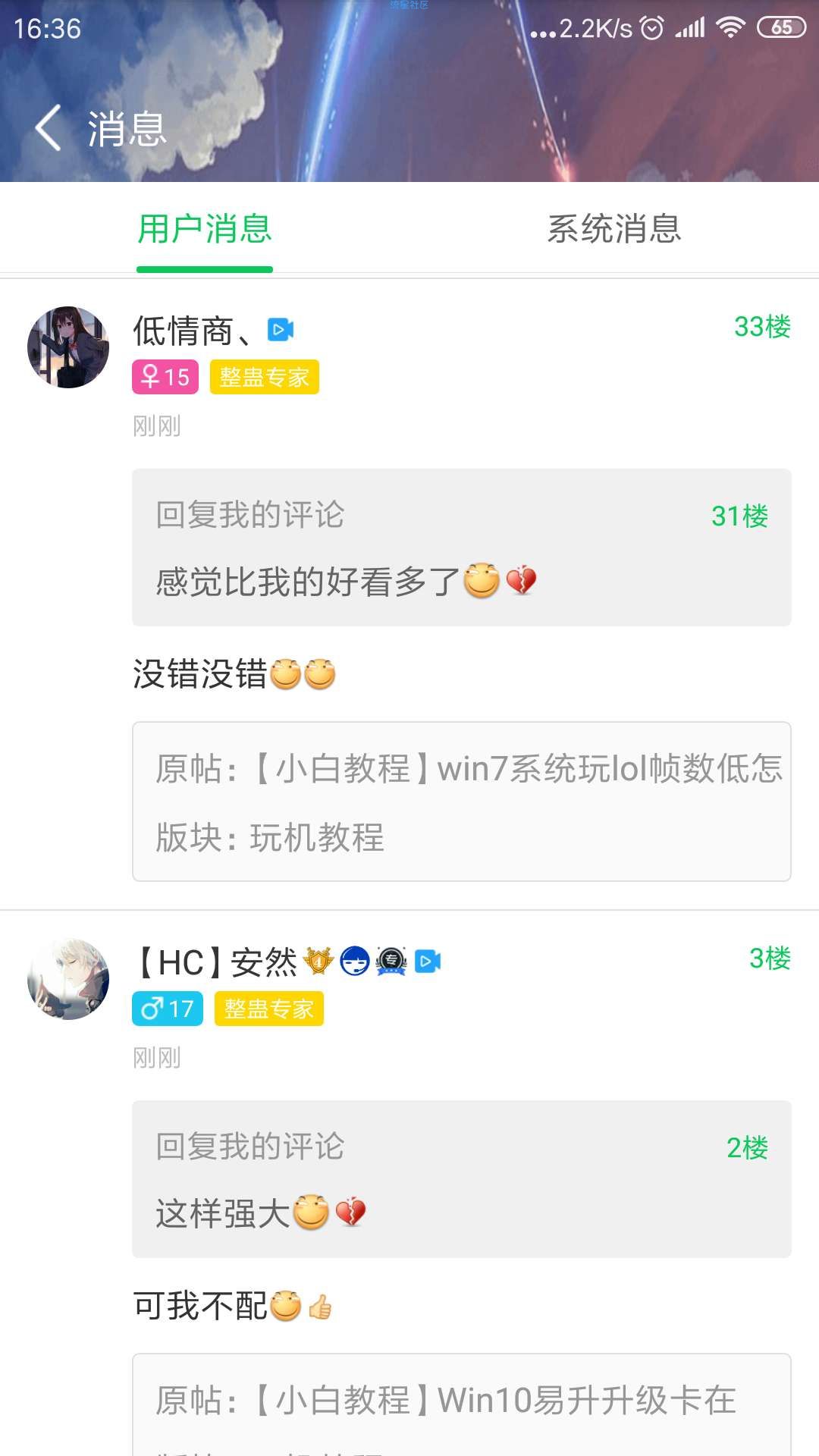
Task: Go back from the 消息 page
Action: coord(49,127)
